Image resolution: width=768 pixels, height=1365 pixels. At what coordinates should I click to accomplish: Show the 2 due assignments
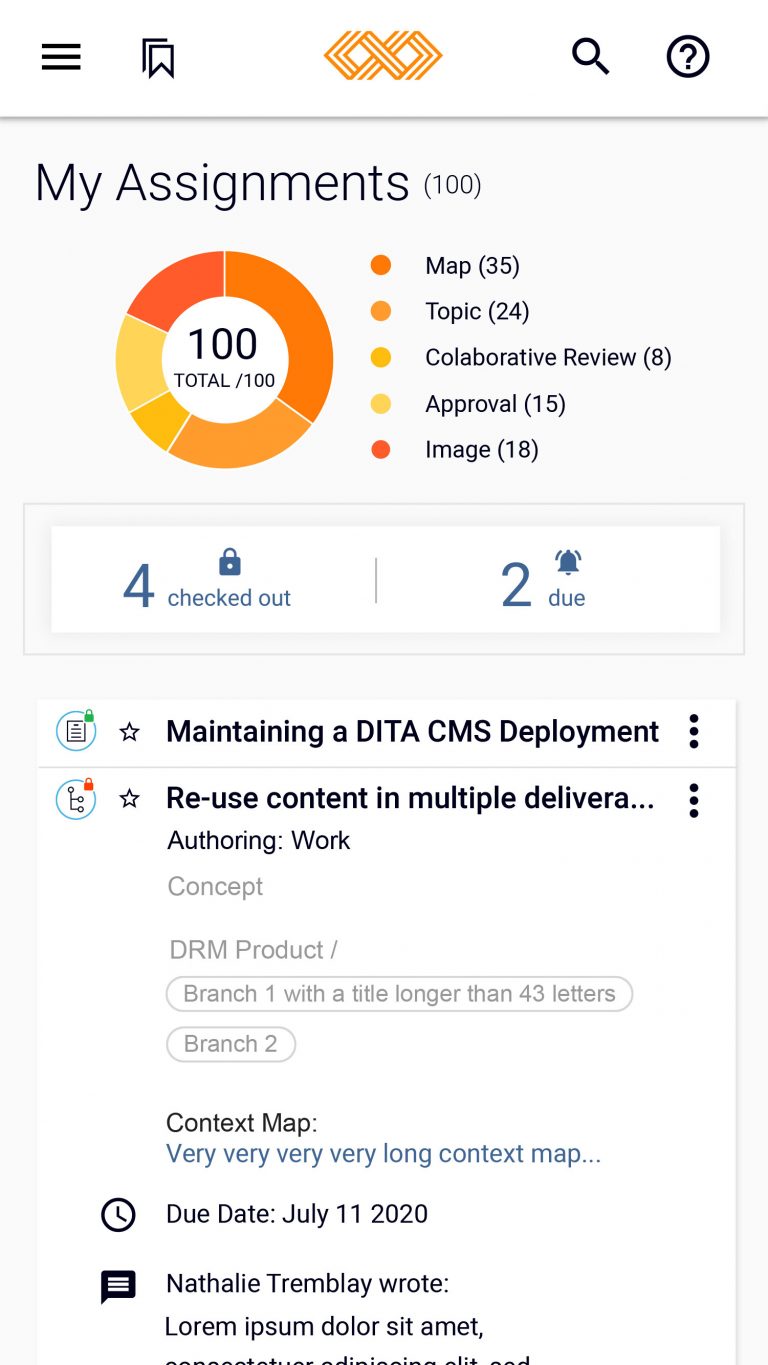(543, 581)
